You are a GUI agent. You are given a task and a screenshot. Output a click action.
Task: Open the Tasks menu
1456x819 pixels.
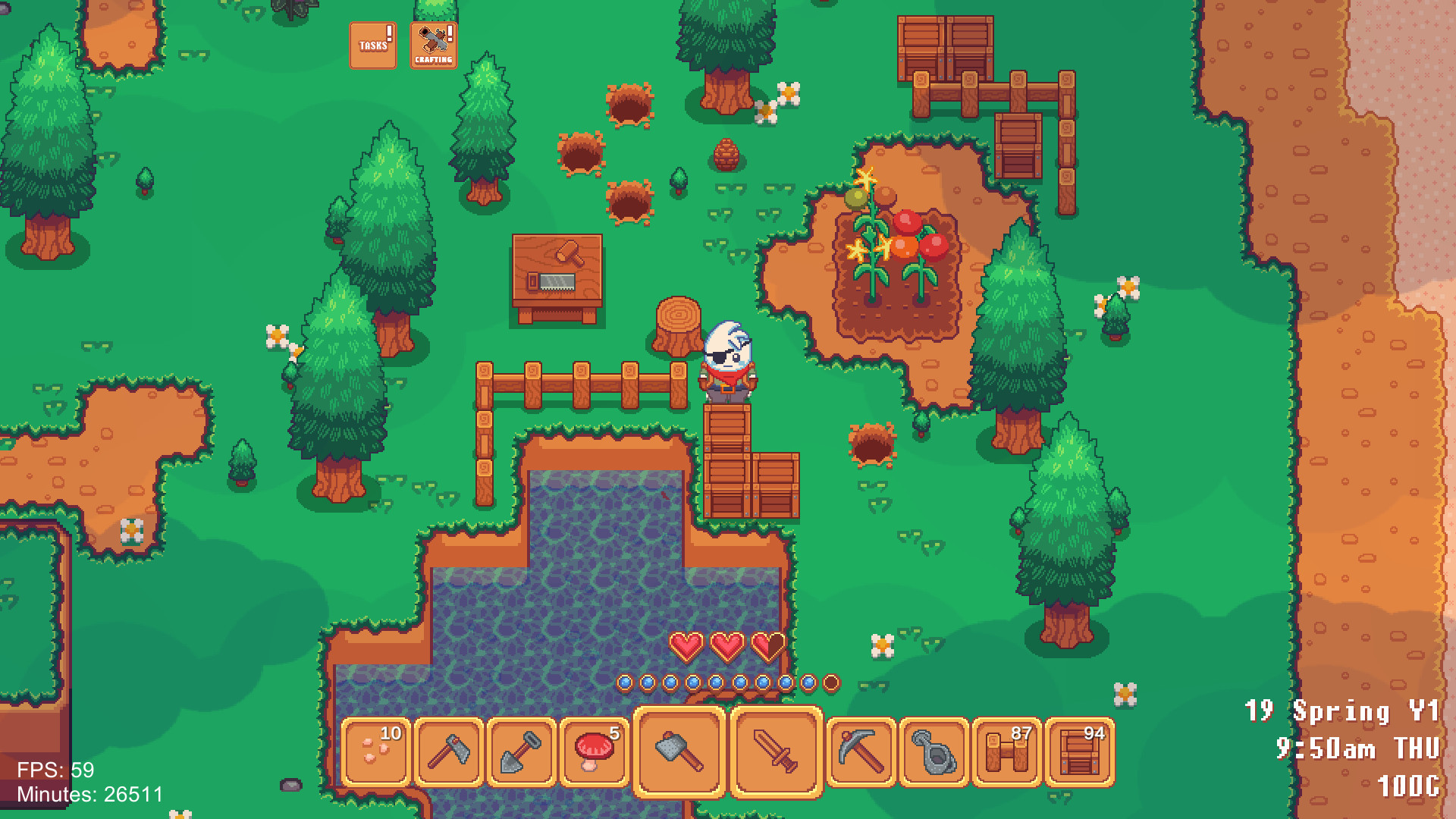372,45
